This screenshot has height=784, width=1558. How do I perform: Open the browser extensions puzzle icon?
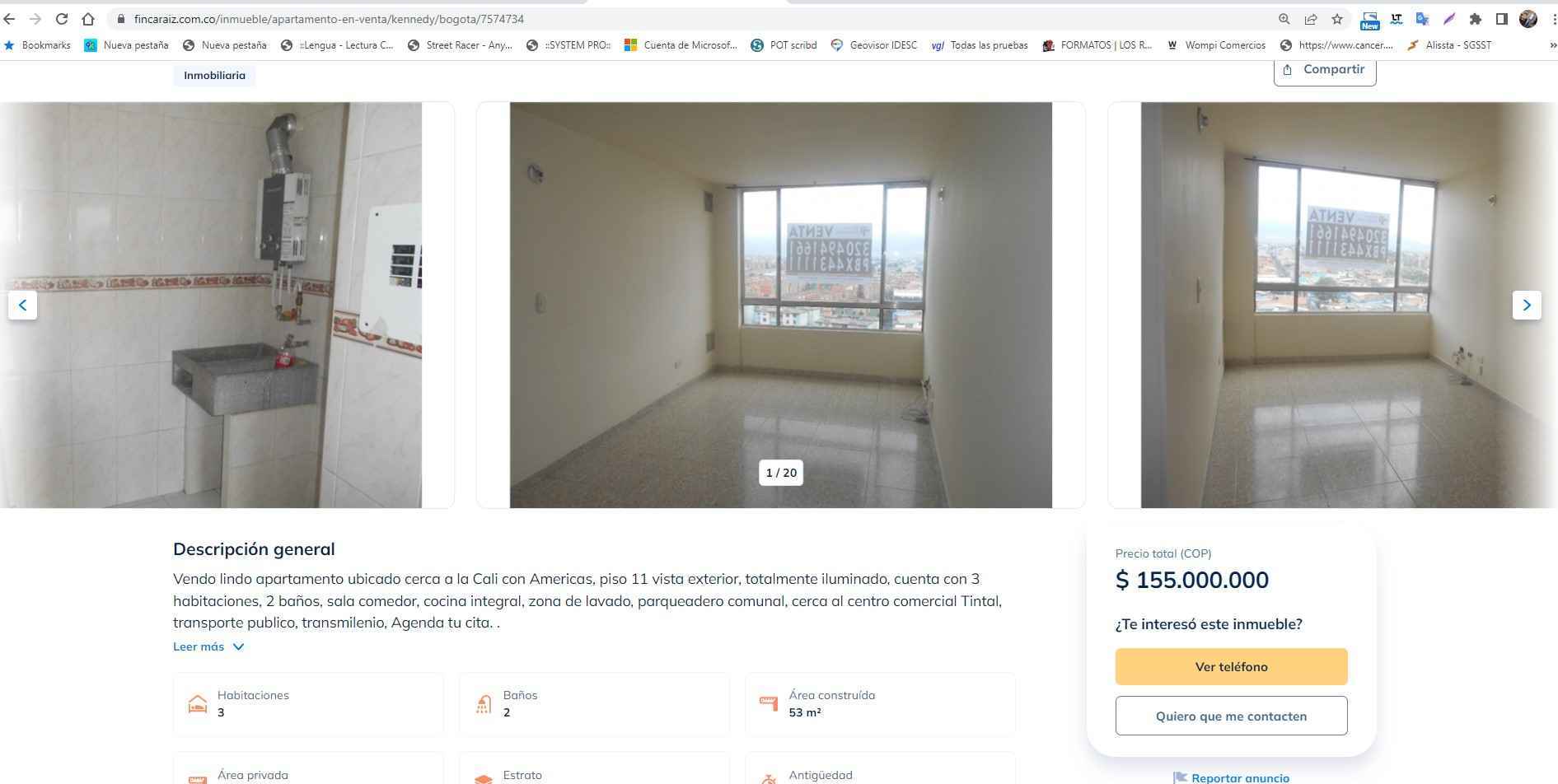pyautogui.click(x=1476, y=19)
